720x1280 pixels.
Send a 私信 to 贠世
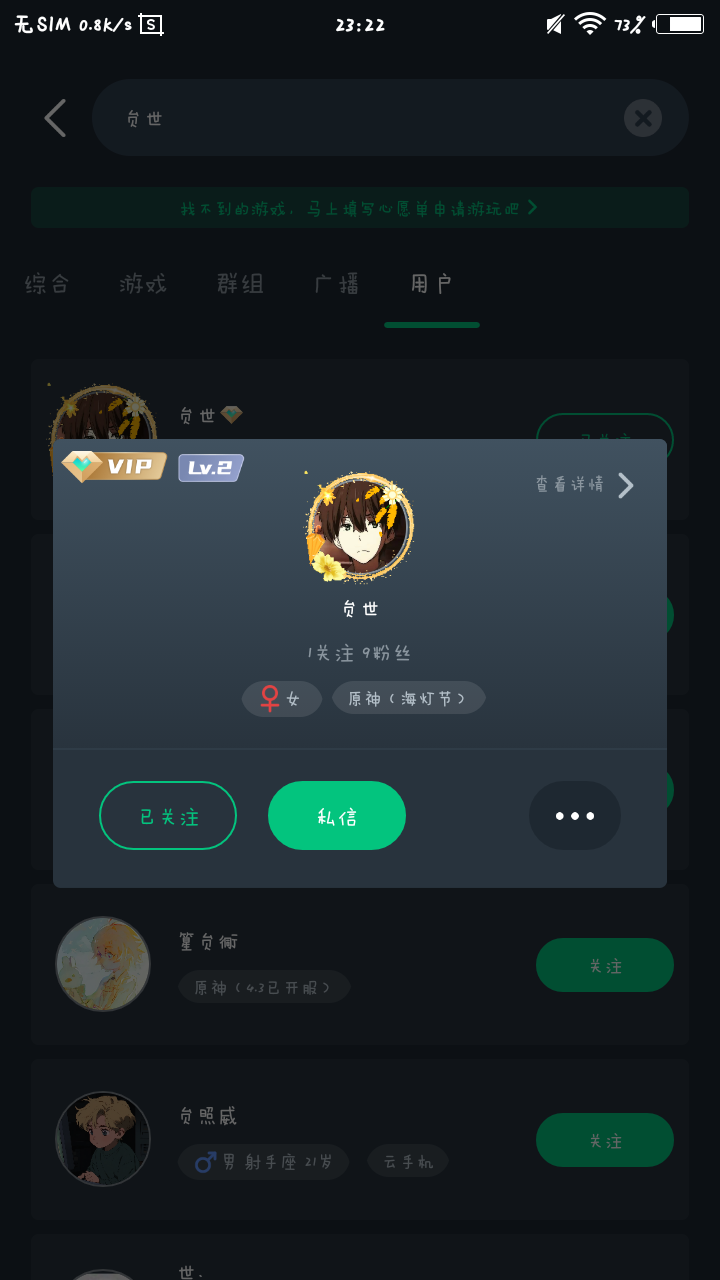click(337, 816)
